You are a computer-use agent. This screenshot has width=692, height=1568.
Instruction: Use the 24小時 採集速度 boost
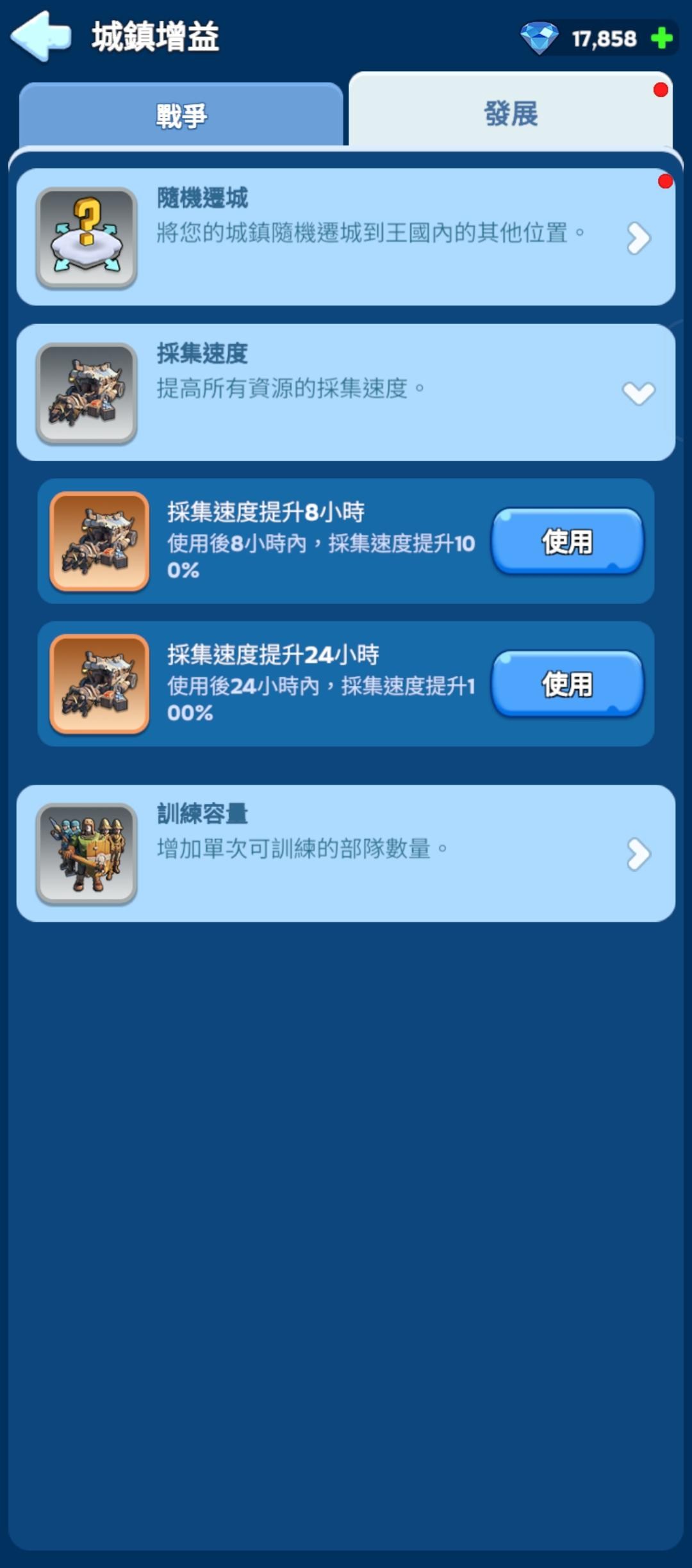click(568, 684)
